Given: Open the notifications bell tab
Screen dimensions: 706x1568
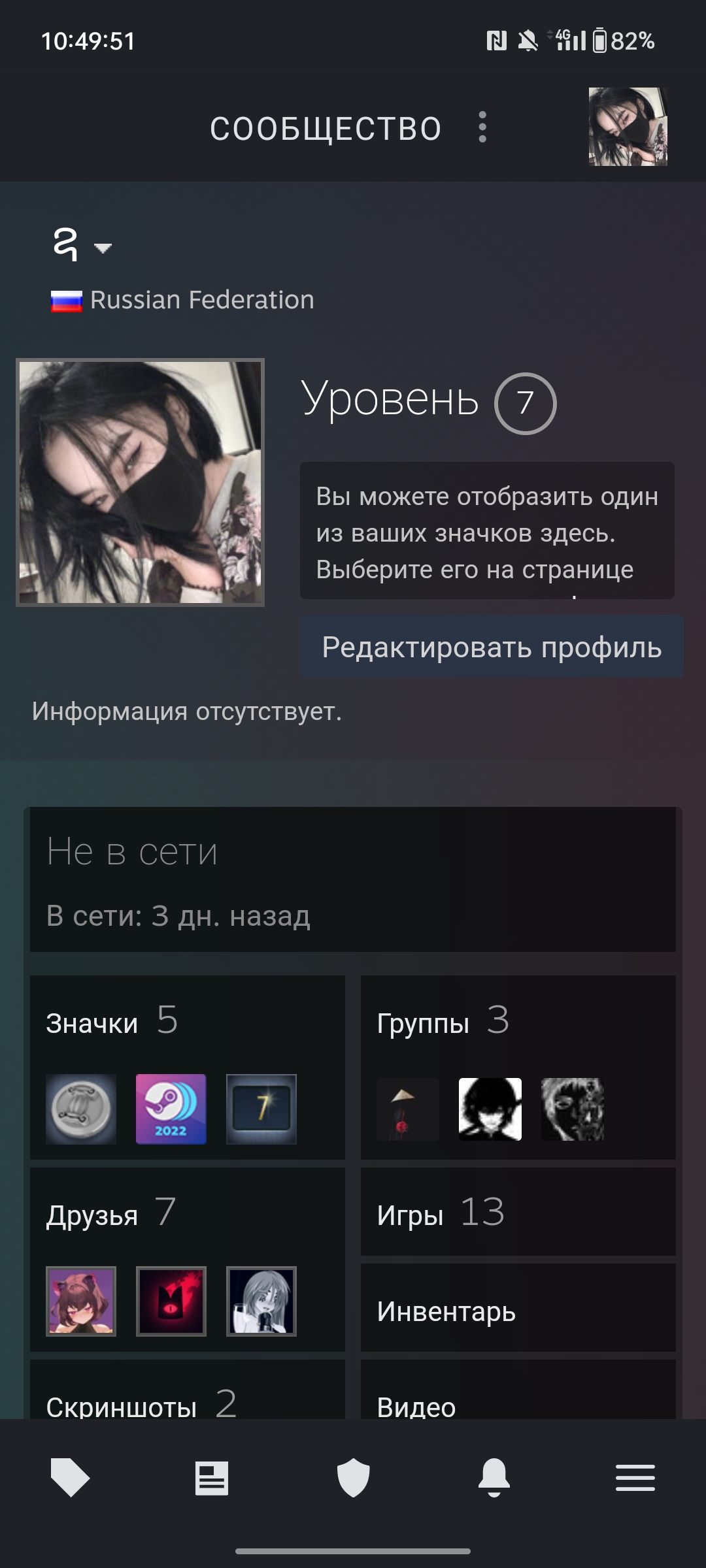Looking at the screenshot, I should tap(494, 1478).
